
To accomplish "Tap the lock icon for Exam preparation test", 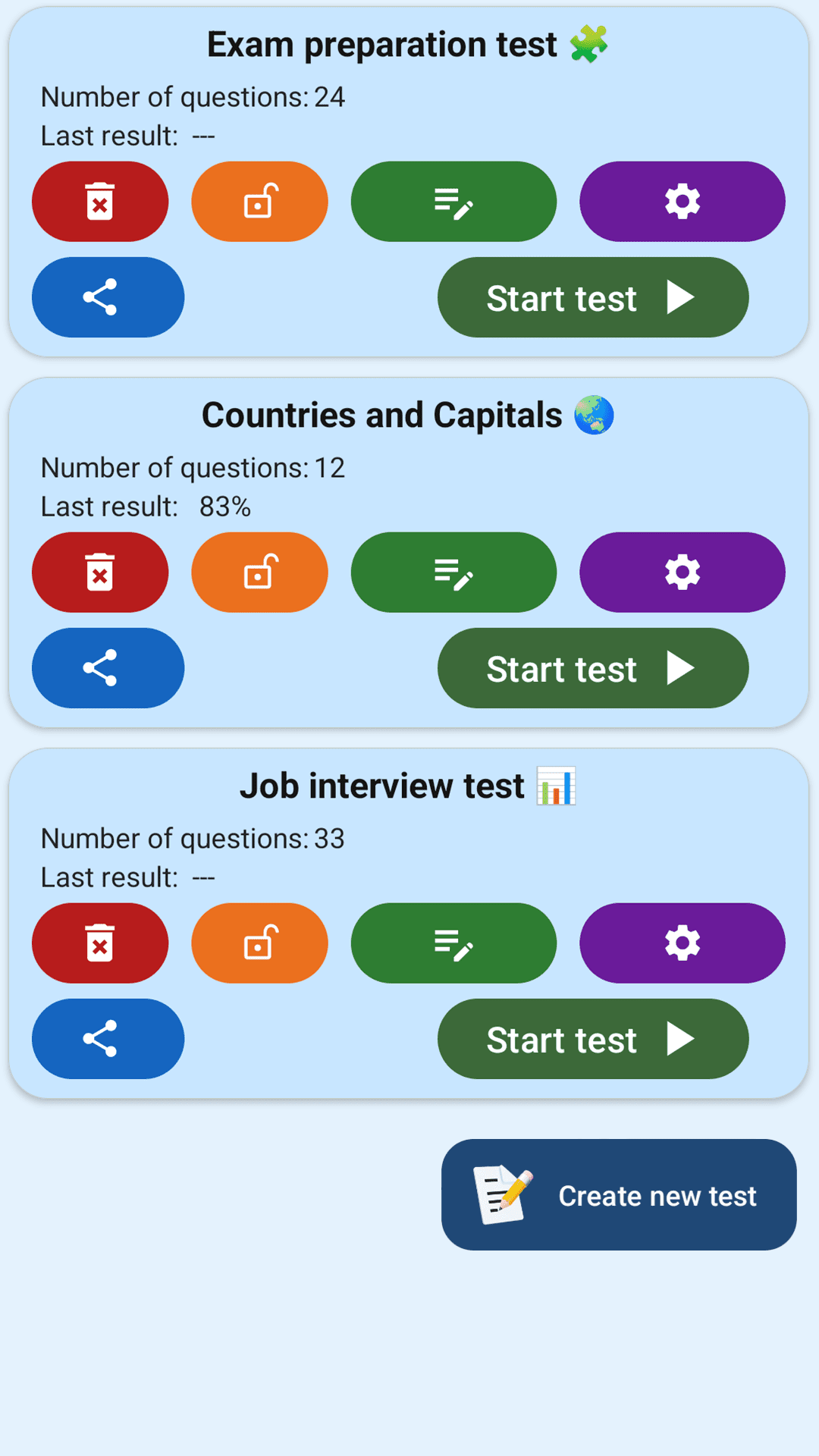I will point(259,202).
